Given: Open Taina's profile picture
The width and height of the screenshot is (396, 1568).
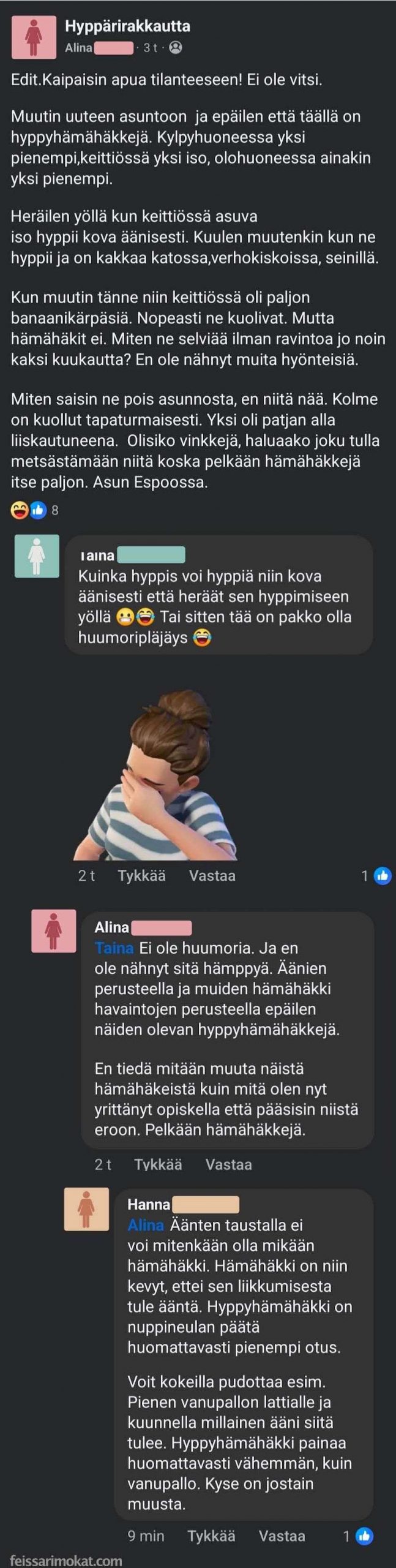Looking at the screenshot, I should [x=37, y=556].
